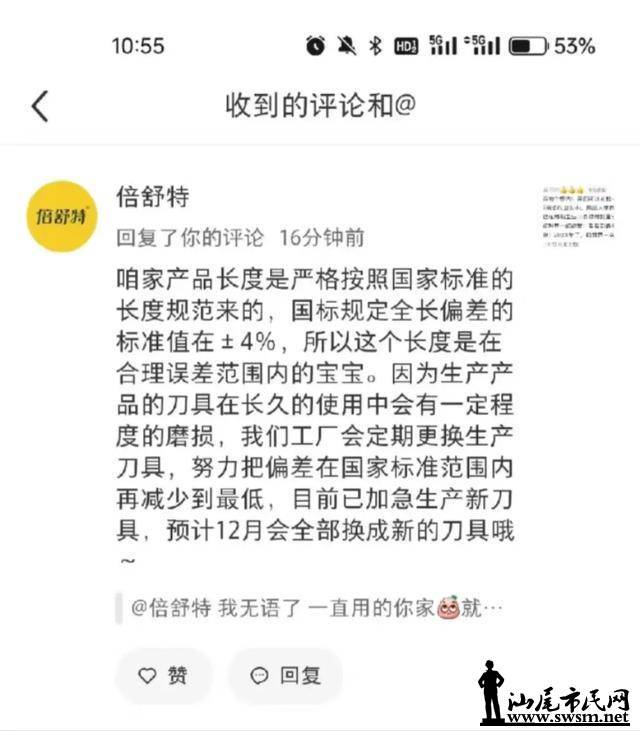Reply to 倍舒特 using 回复 button
Screen dimensions: 640x731
point(285,676)
